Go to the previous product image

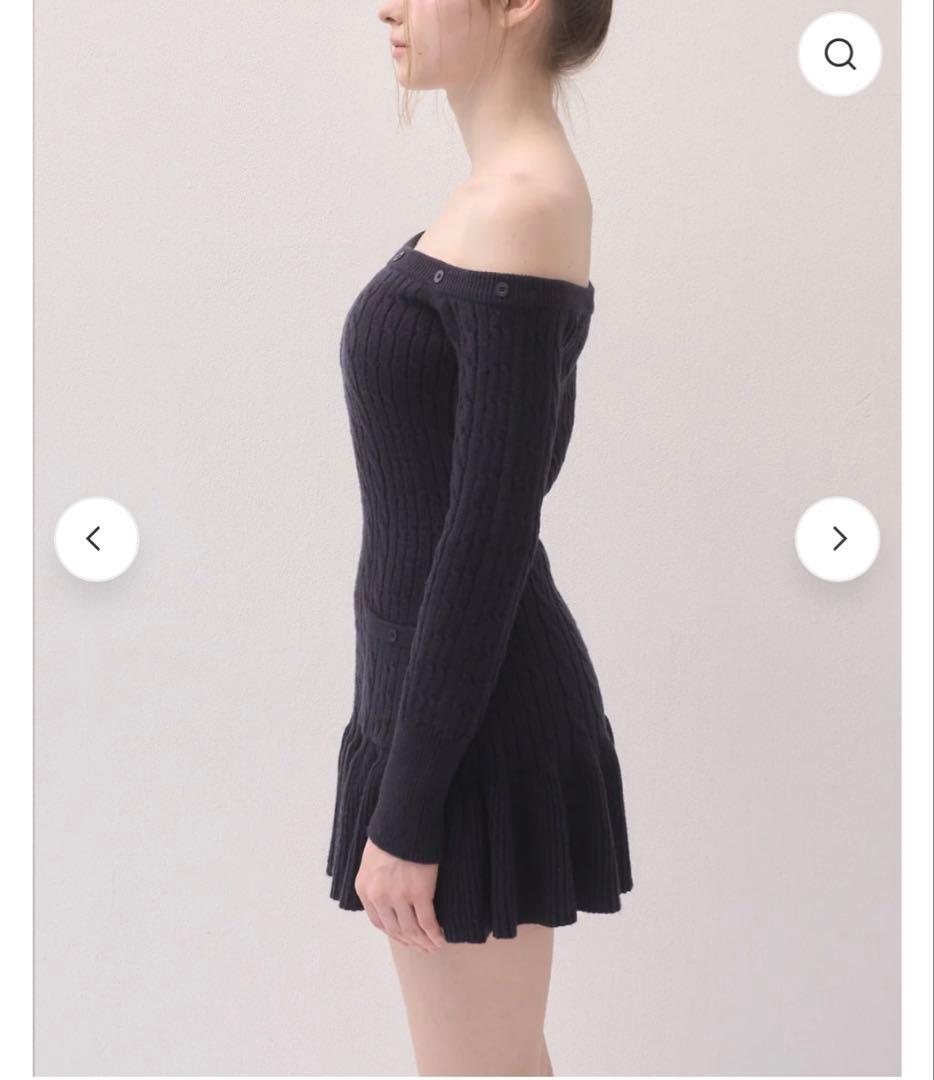(96, 539)
